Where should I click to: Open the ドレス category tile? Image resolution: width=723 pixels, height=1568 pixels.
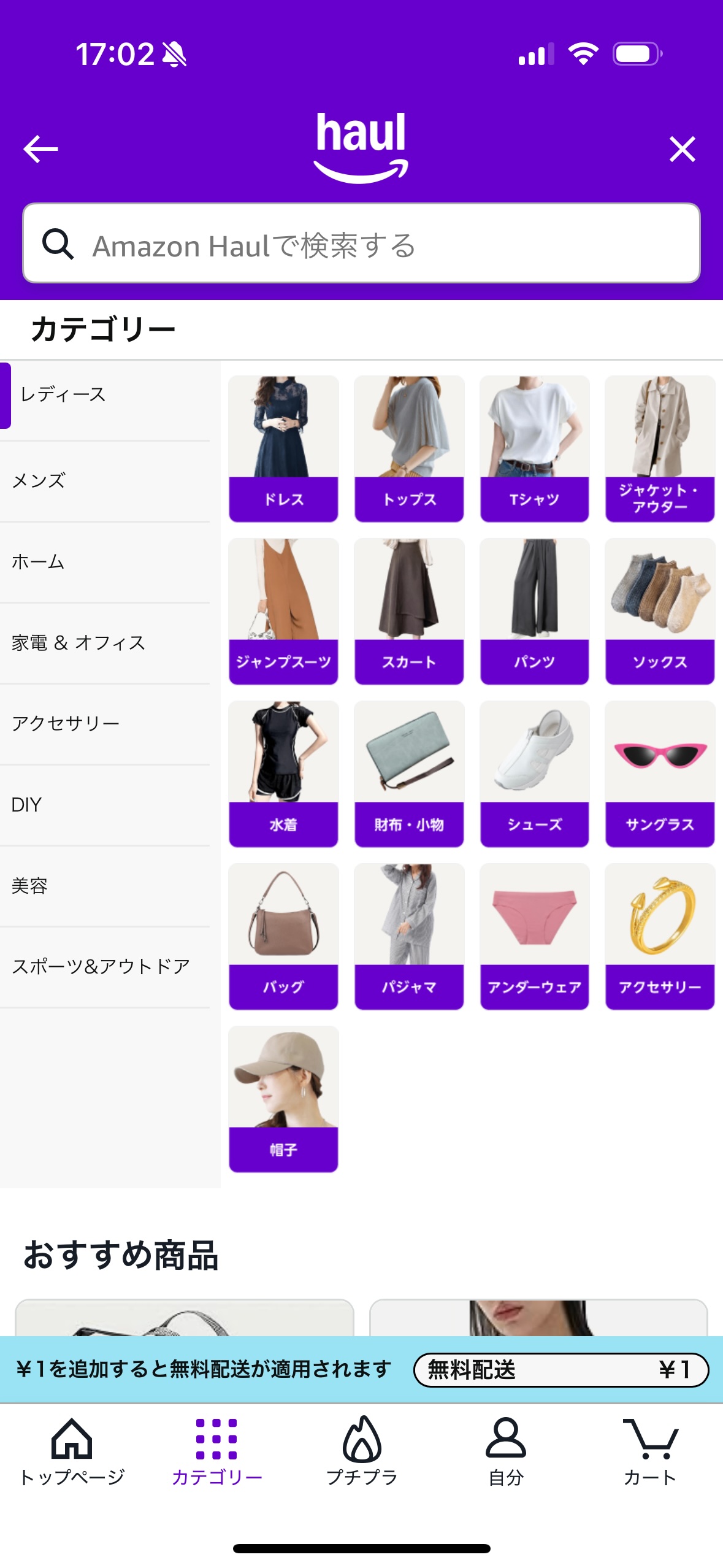(283, 448)
